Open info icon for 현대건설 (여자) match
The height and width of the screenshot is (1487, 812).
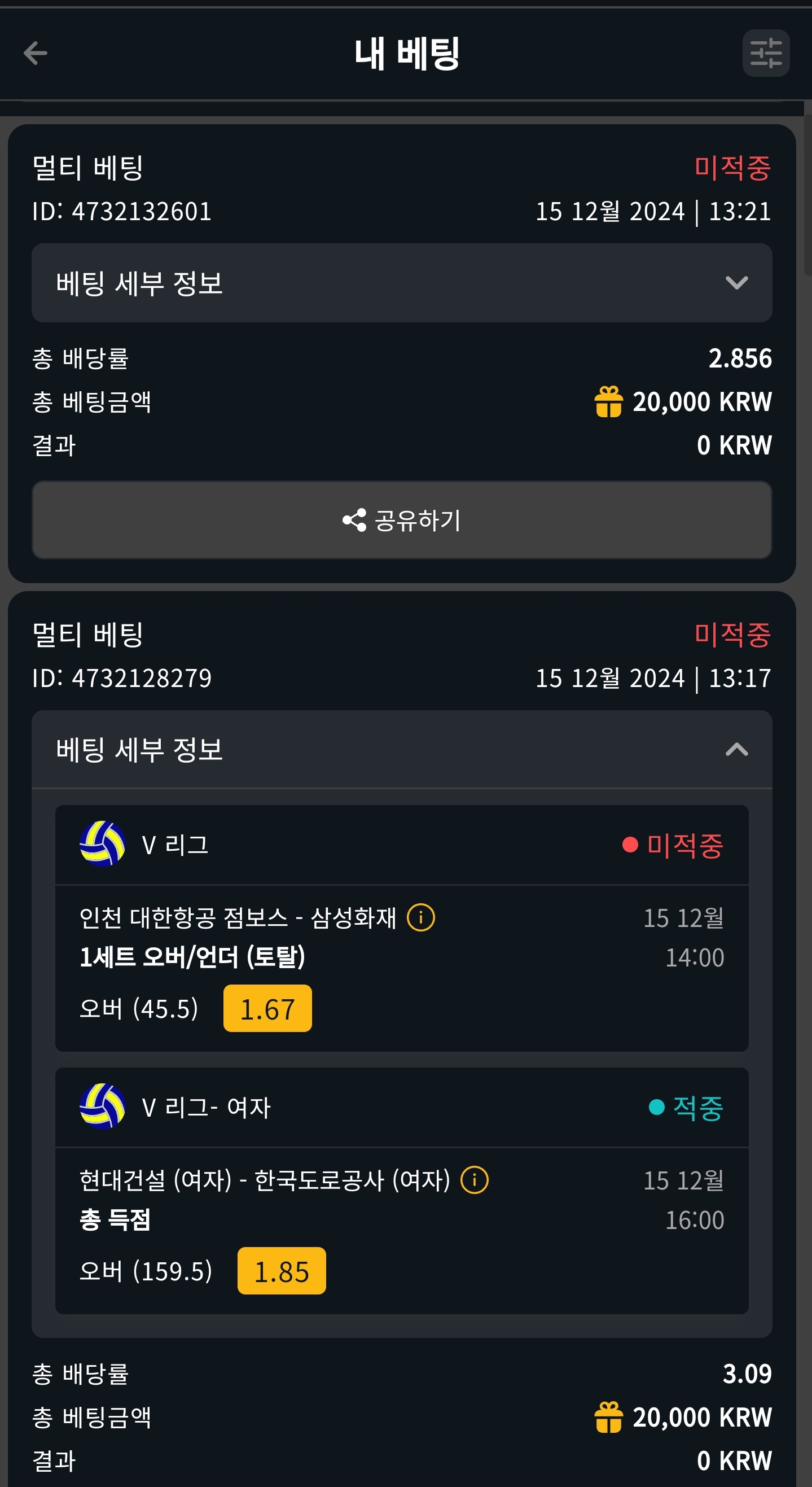[475, 1180]
